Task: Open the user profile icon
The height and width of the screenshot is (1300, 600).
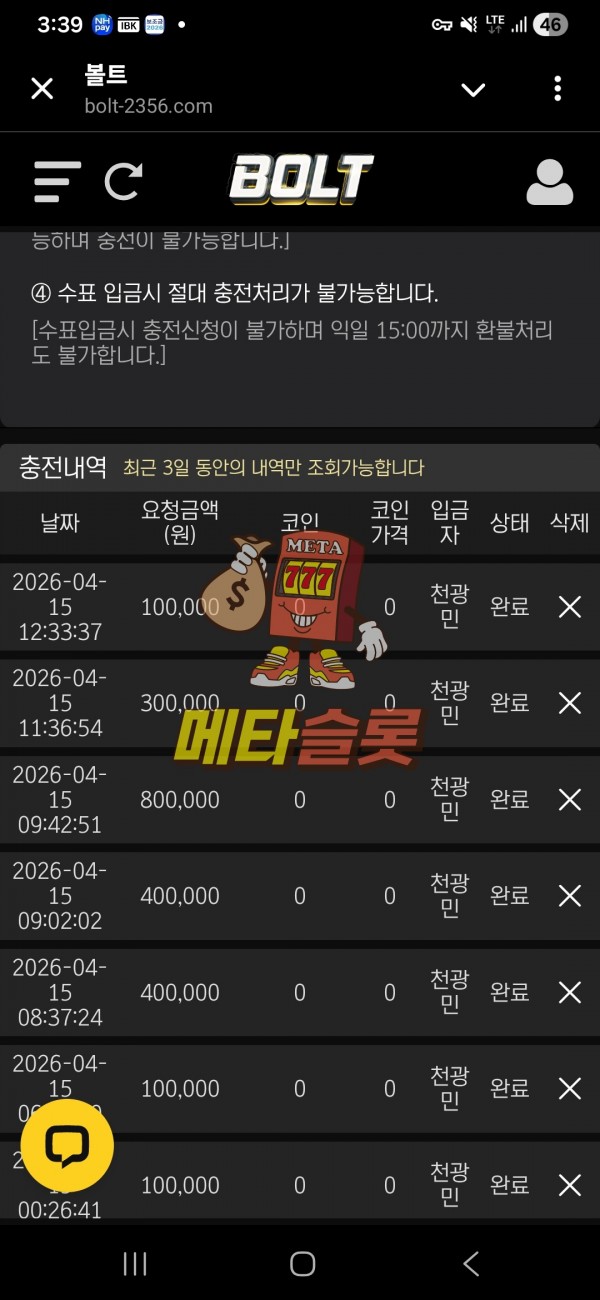Action: point(549,182)
